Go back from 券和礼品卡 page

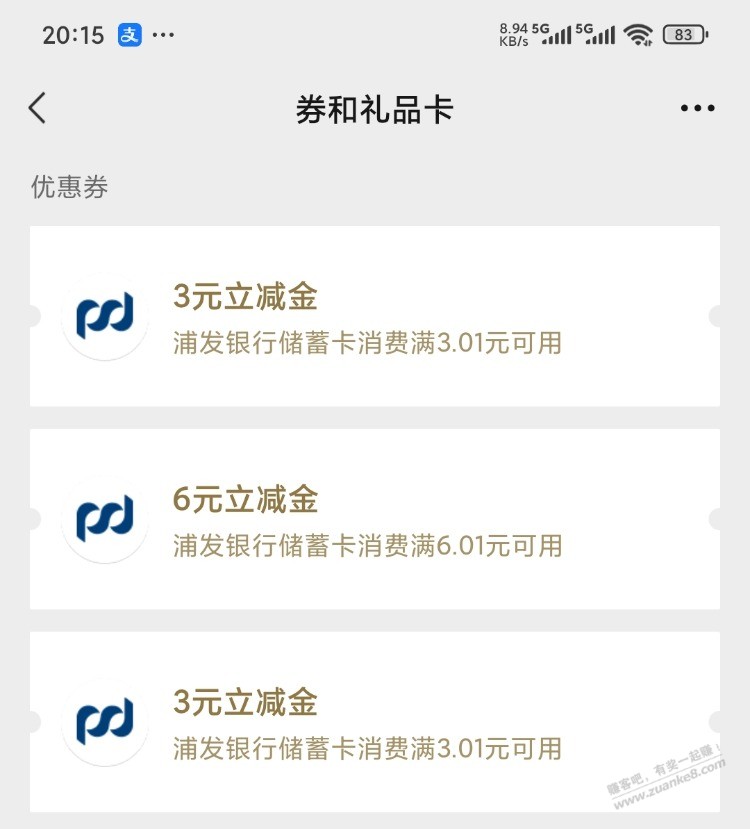(38, 108)
